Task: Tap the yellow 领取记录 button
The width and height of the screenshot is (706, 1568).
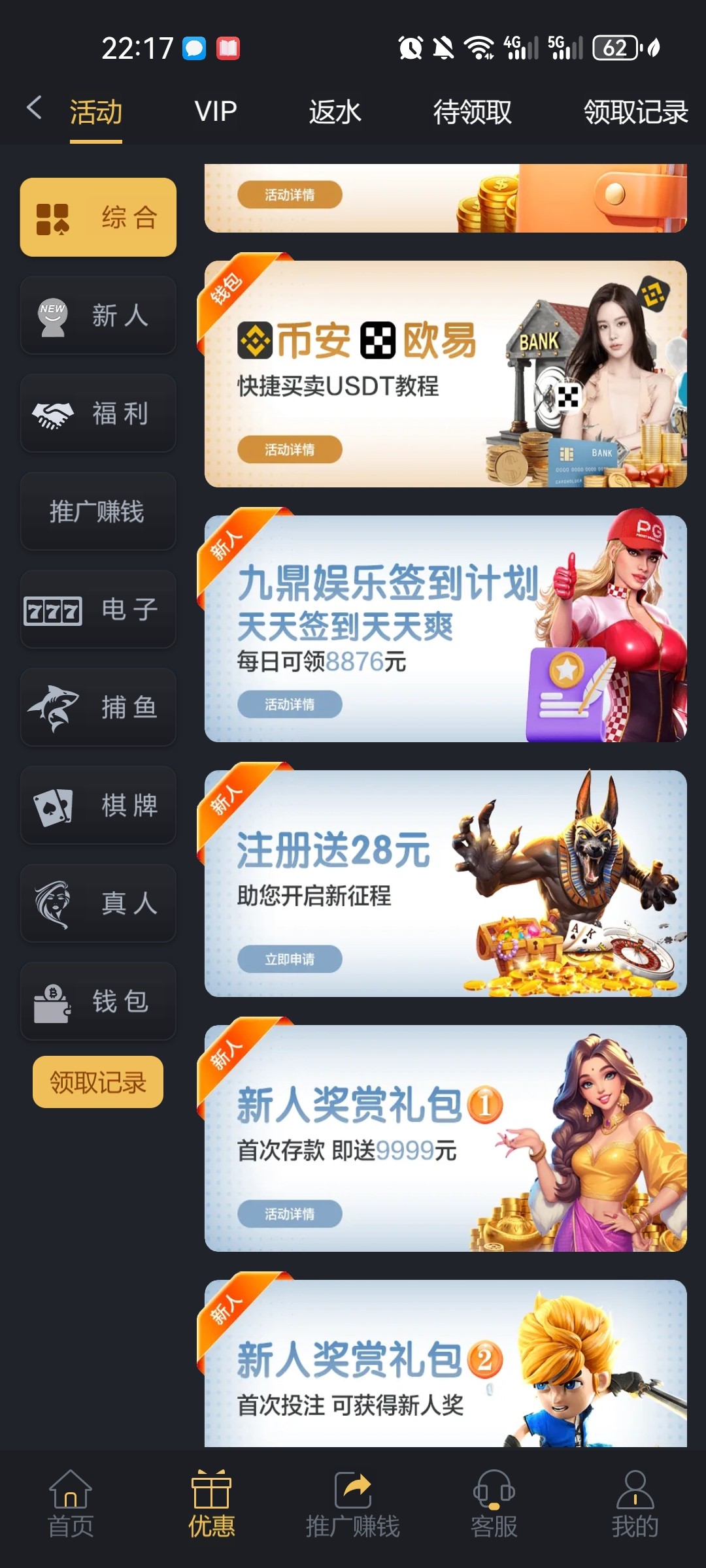Action: pyautogui.click(x=98, y=1082)
